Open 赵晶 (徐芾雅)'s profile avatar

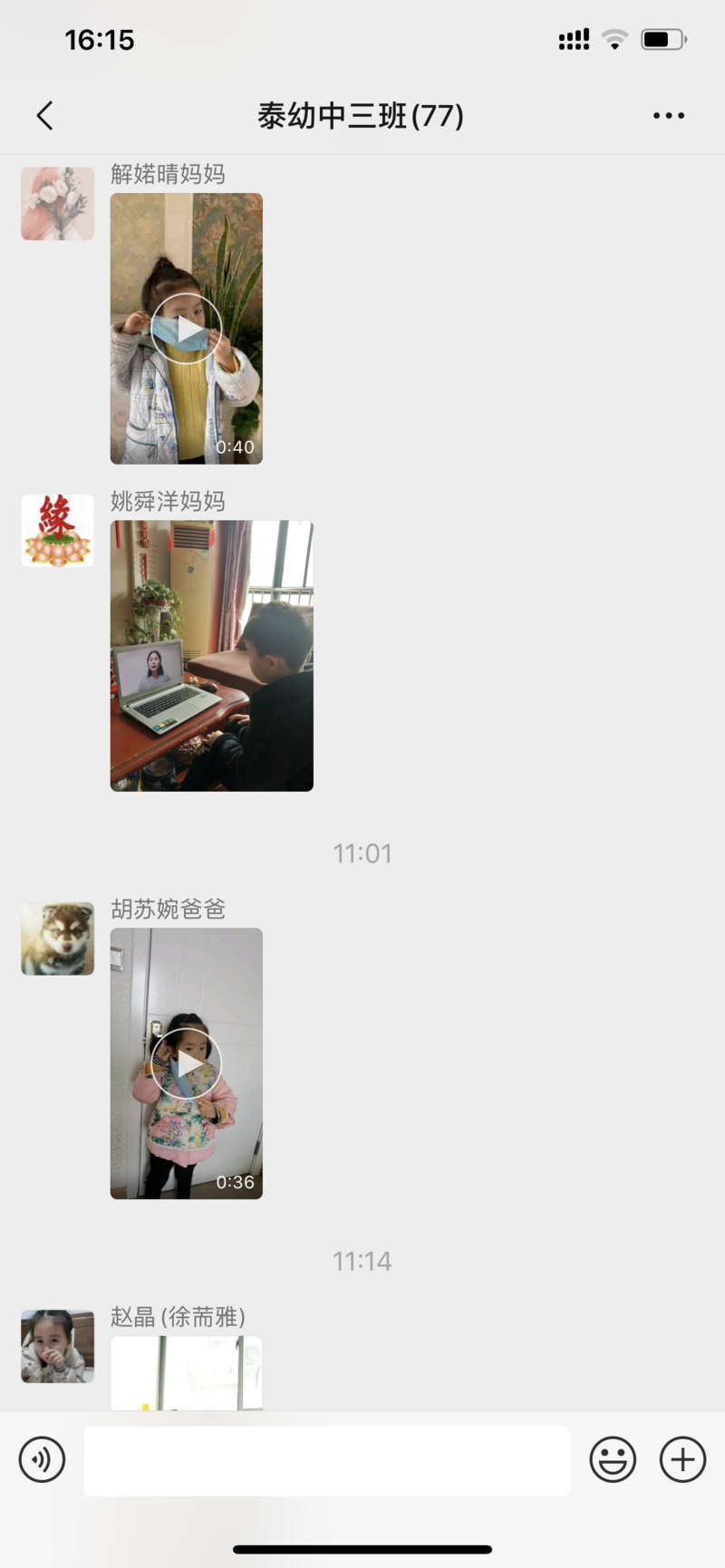(58, 1346)
